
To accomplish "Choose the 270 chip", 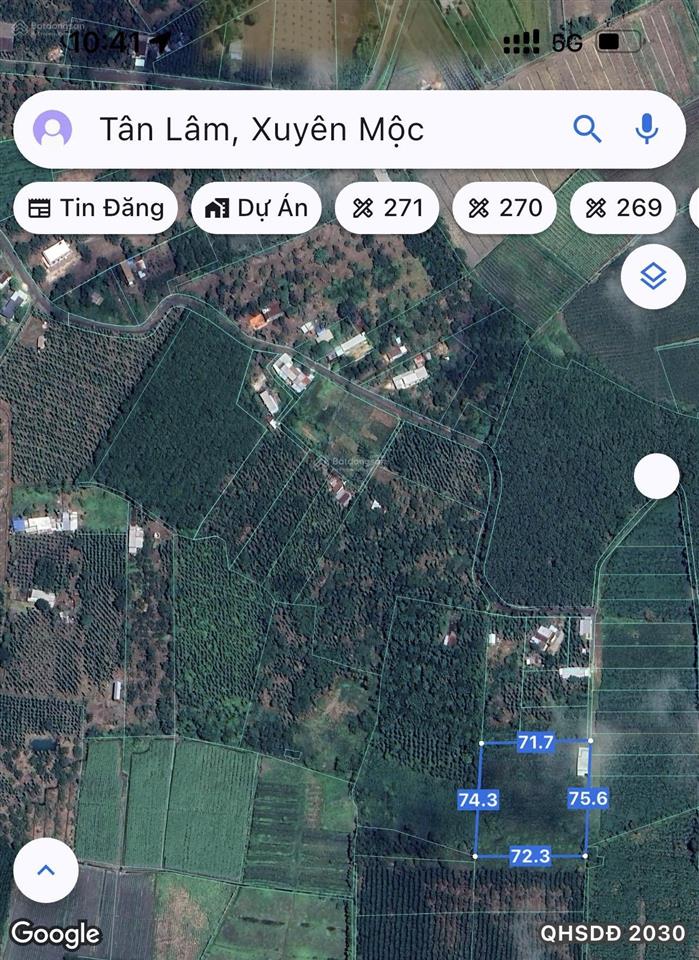I will tap(505, 208).
